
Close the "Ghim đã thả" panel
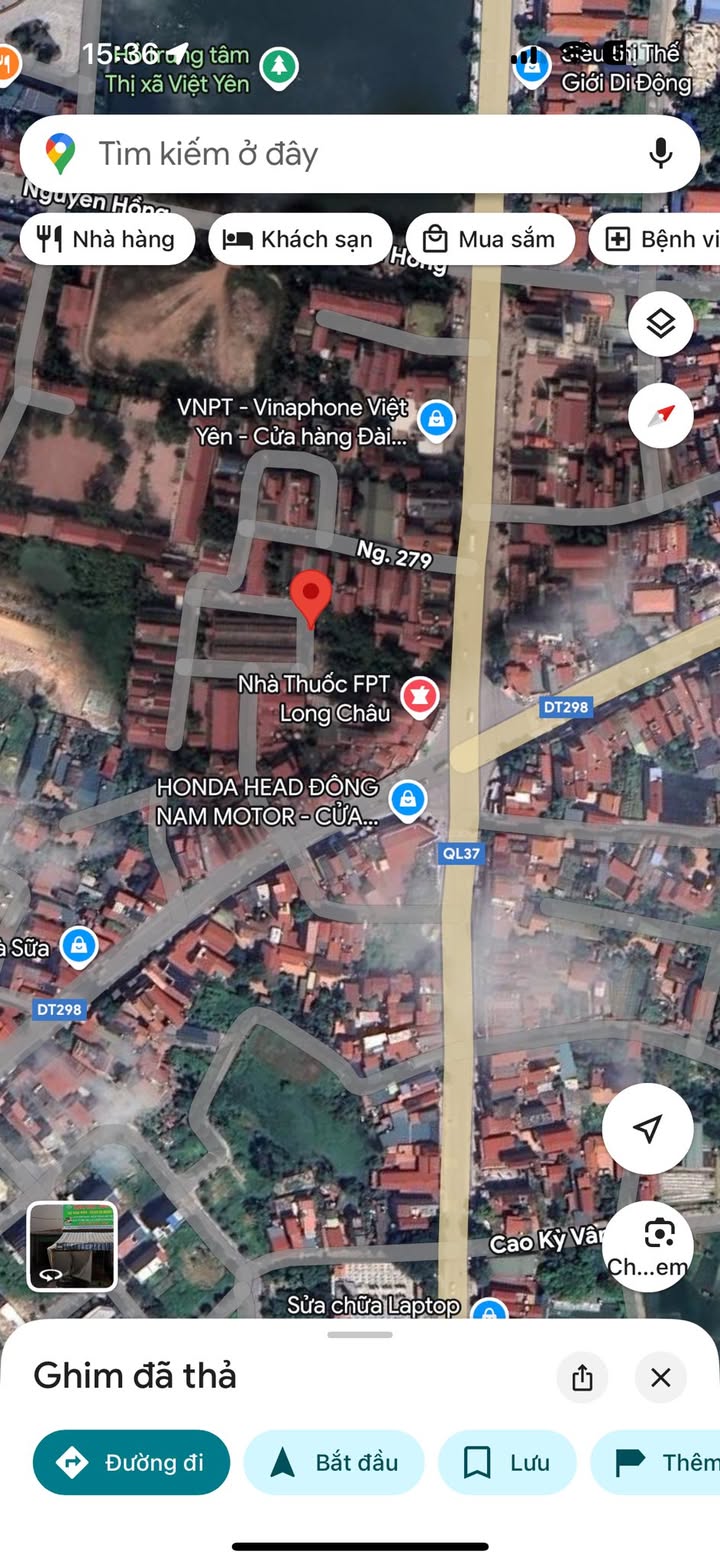660,1378
